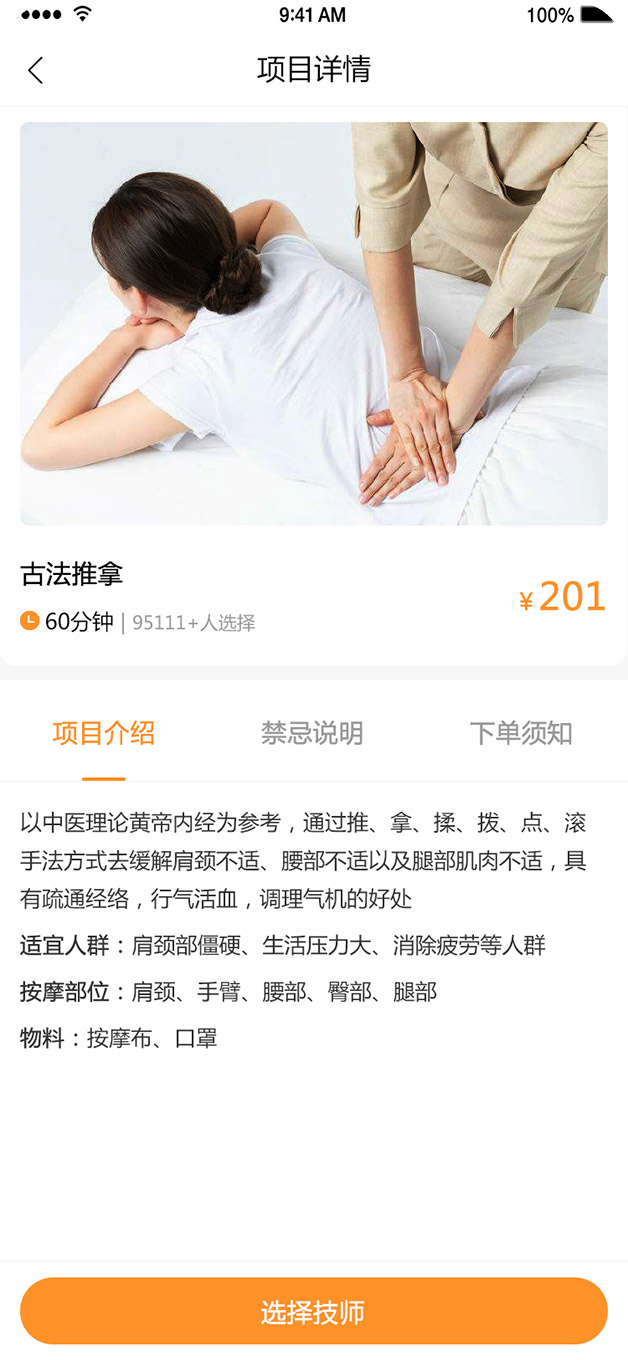Open the 古法推拿 project photo
628x1360 pixels.
314,323
